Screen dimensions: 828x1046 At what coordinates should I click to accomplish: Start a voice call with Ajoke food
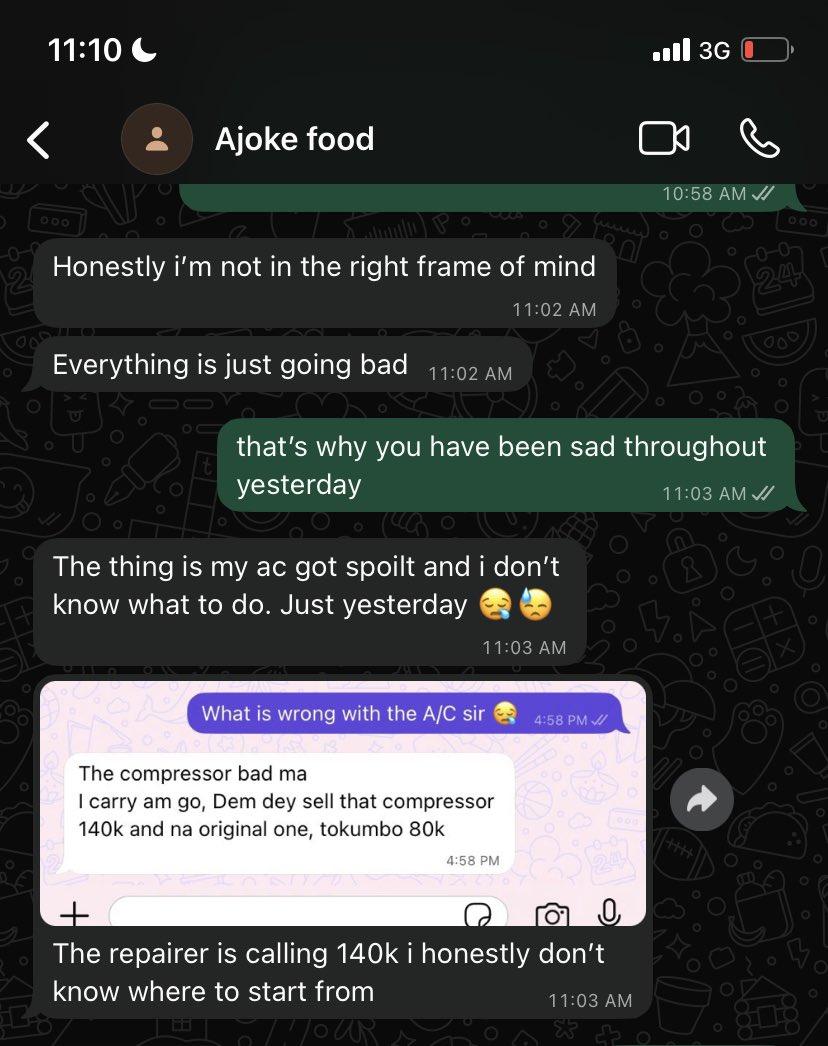pyautogui.click(x=759, y=139)
